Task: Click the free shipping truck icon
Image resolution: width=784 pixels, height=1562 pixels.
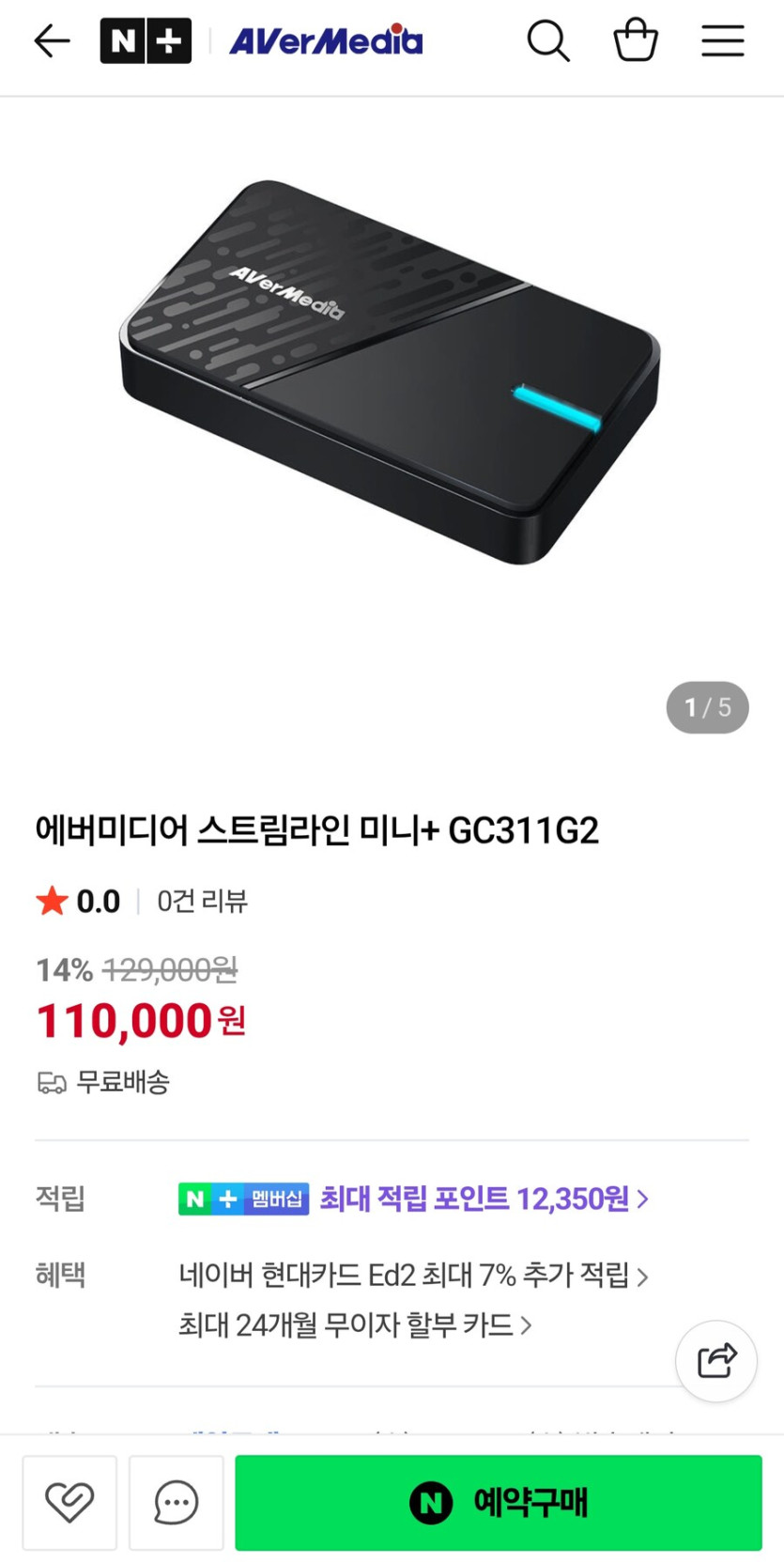Action: 47,1082
